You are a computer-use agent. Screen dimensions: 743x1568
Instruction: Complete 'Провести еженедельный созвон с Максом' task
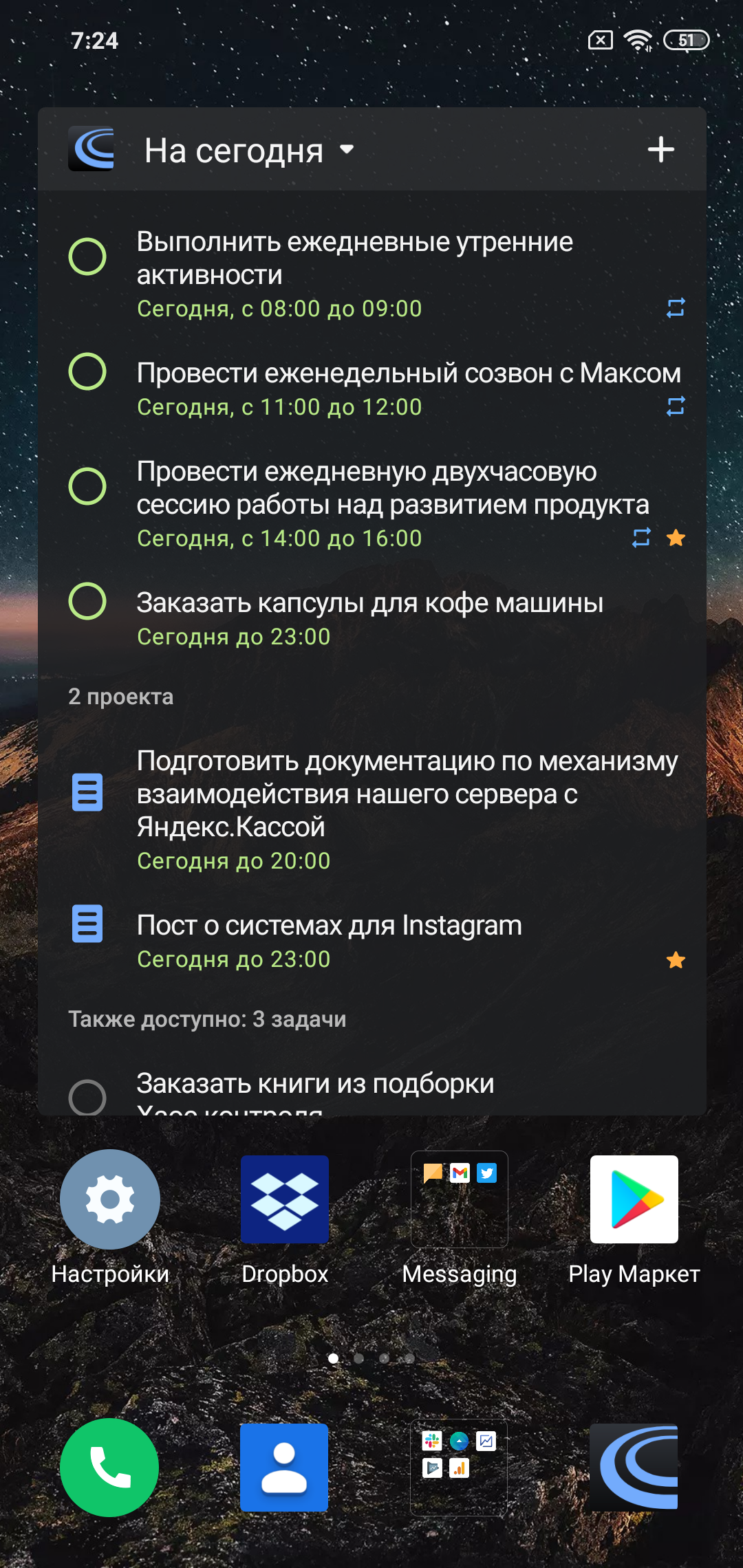(x=87, y=371)
